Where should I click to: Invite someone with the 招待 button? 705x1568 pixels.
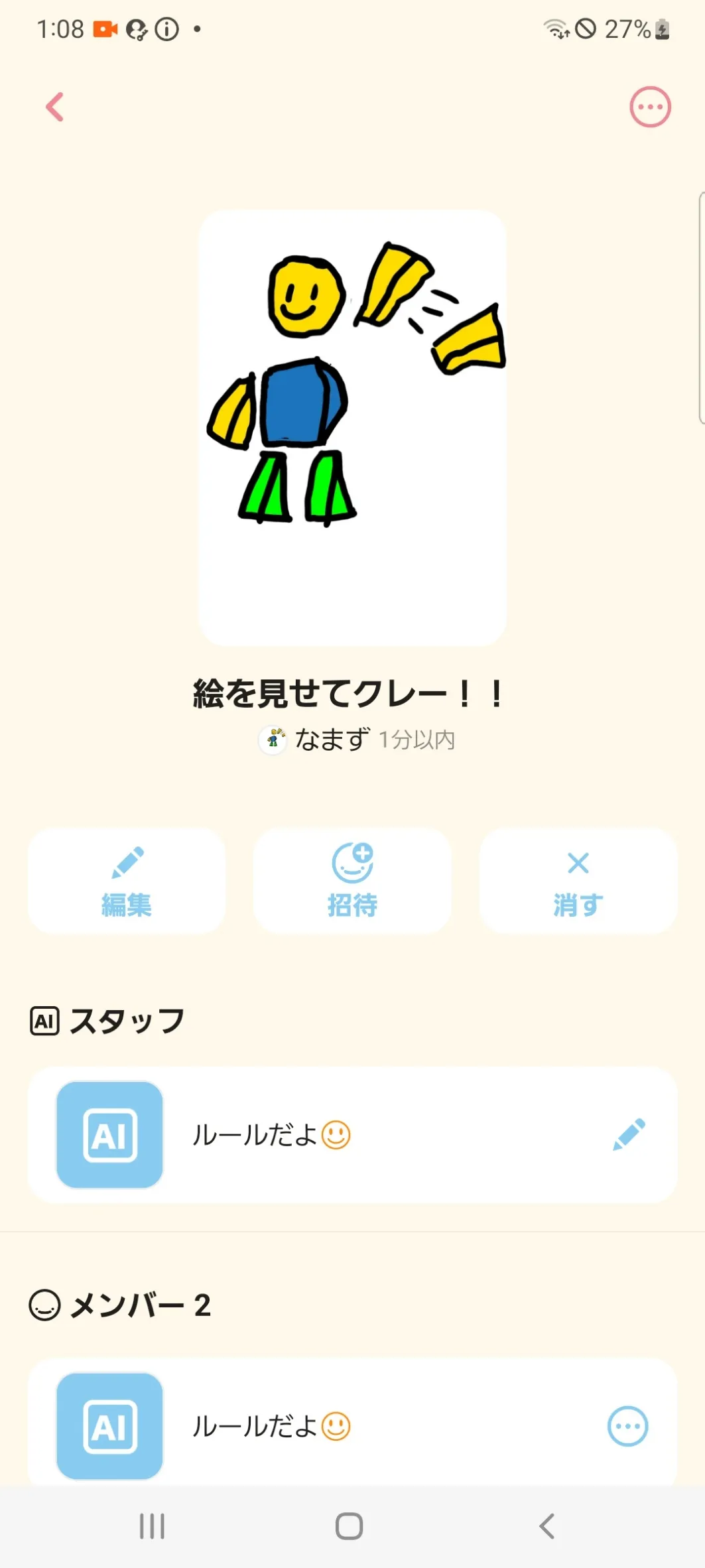(352, 881)
